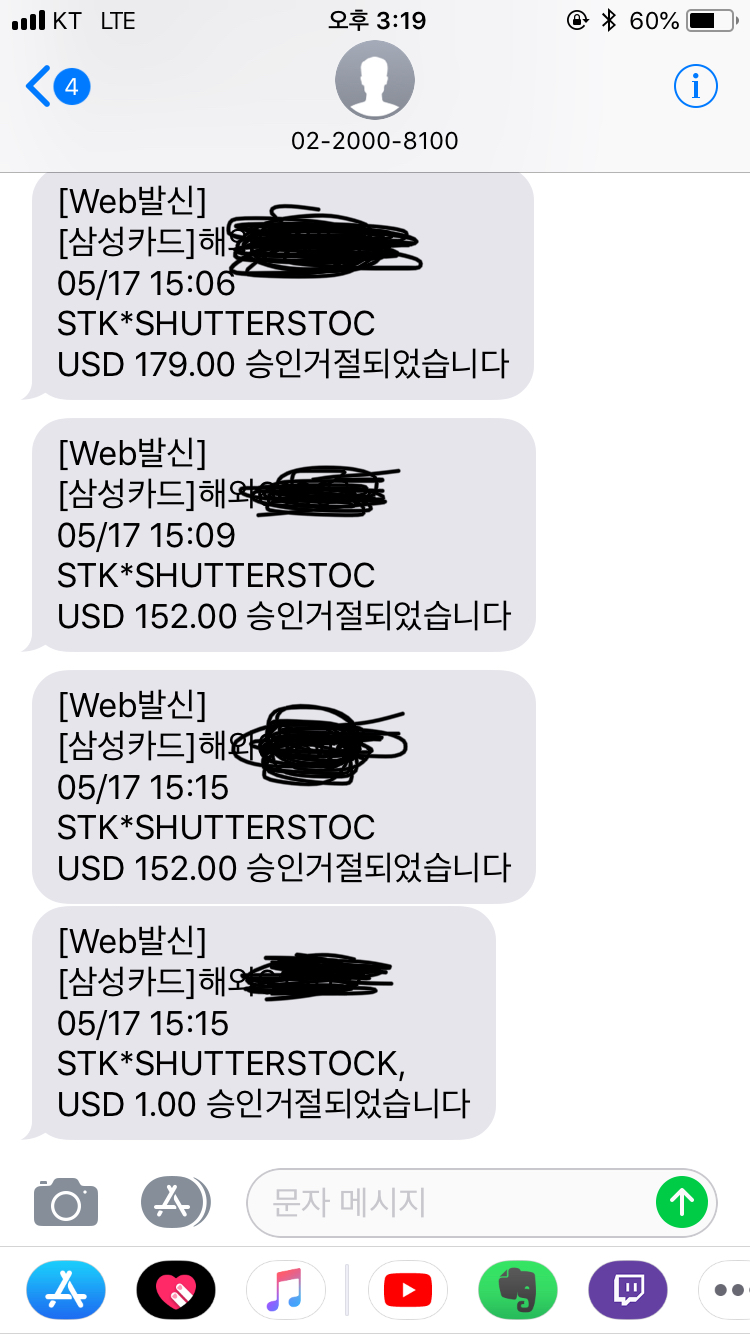The width and height of the screenshot is (750, 1334).
Task: Send the message with the green arrow
Action: tap(681, 1201)
